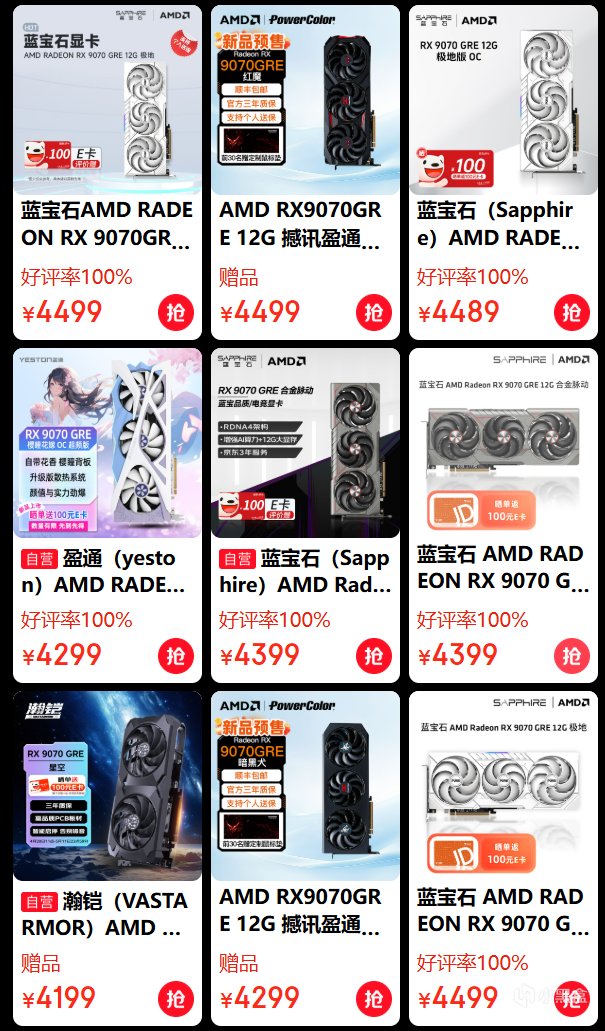Open the 自营 蓝宝石（Sapphire）card at ¥4399

pyautogui.click(x=305, y=571)
